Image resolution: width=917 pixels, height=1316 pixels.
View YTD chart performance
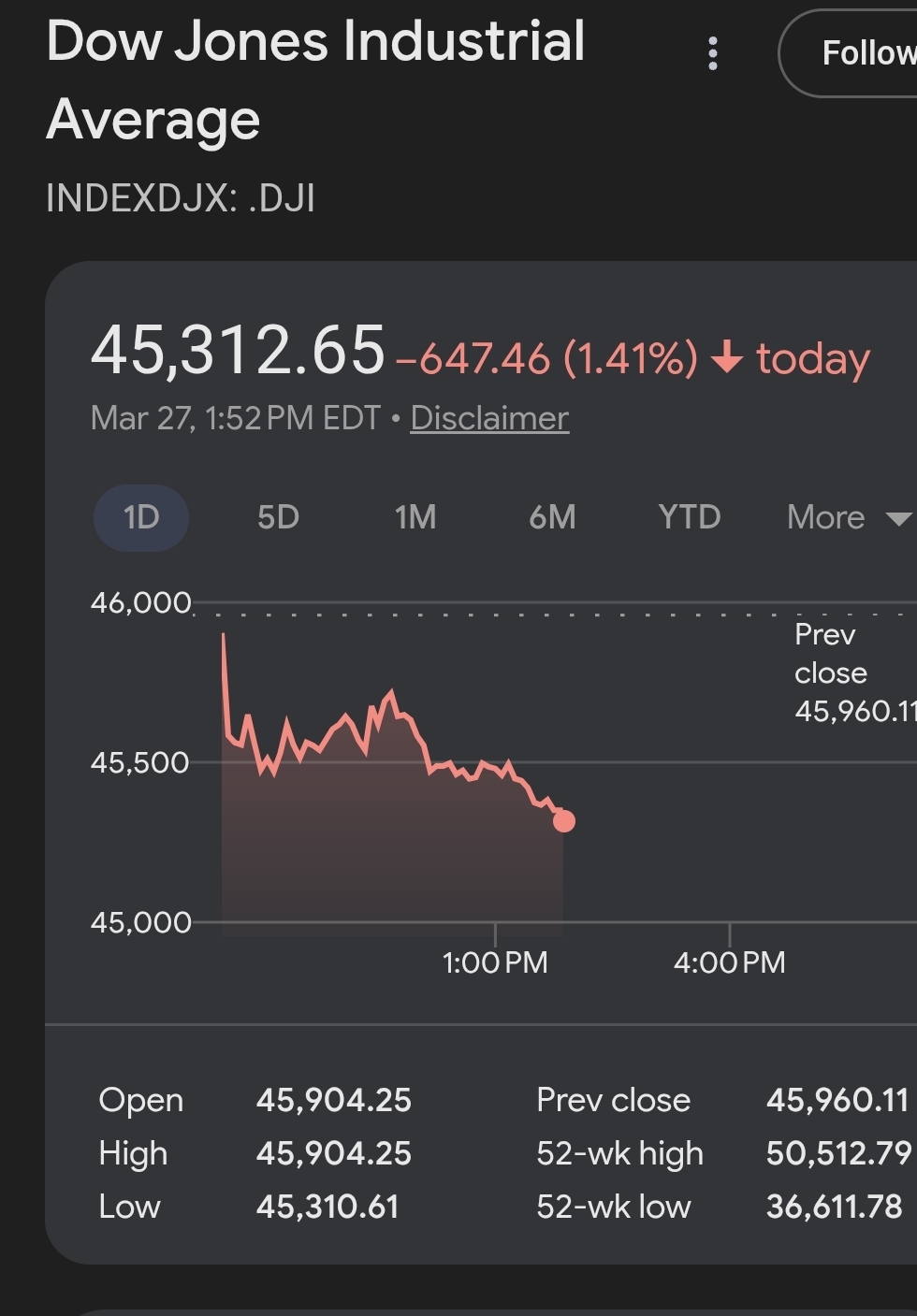point(690,517)
